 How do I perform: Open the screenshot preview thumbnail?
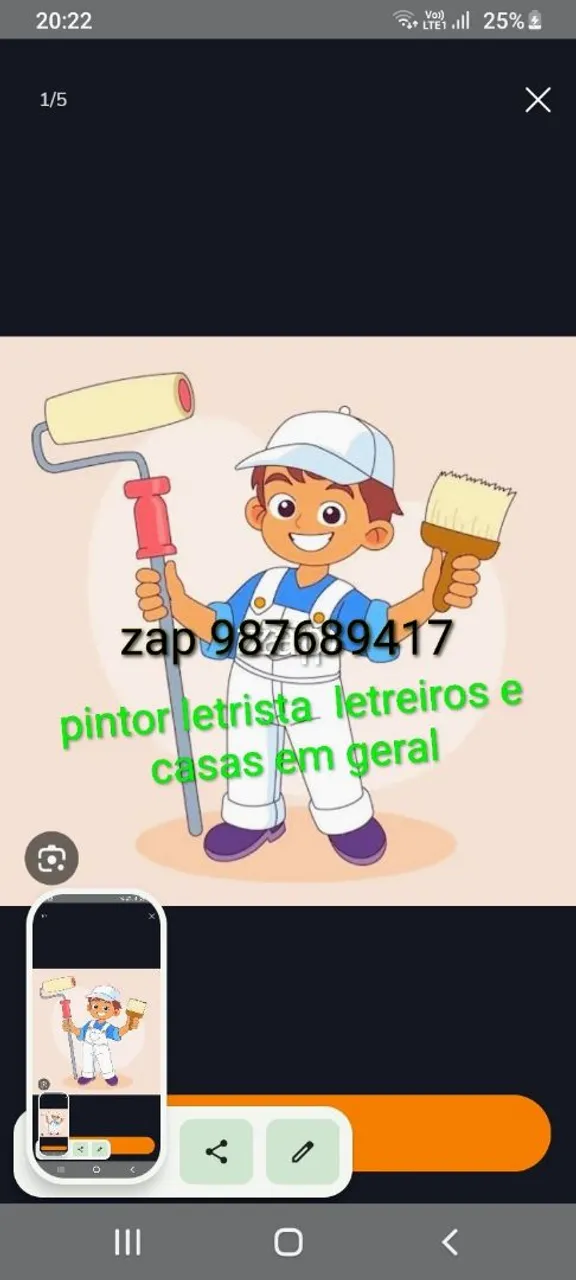coord(96,1036)
